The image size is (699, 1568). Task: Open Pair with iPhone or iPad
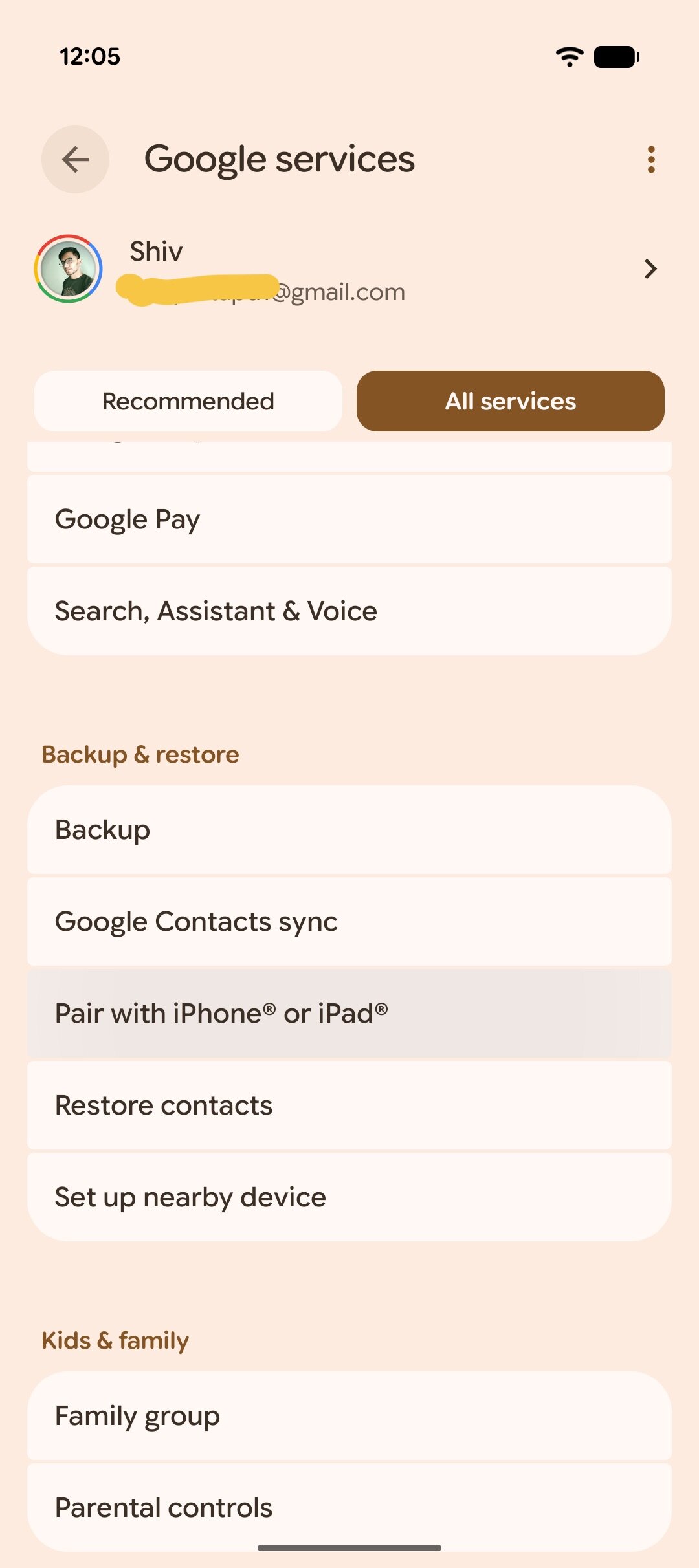(349, 1013)
